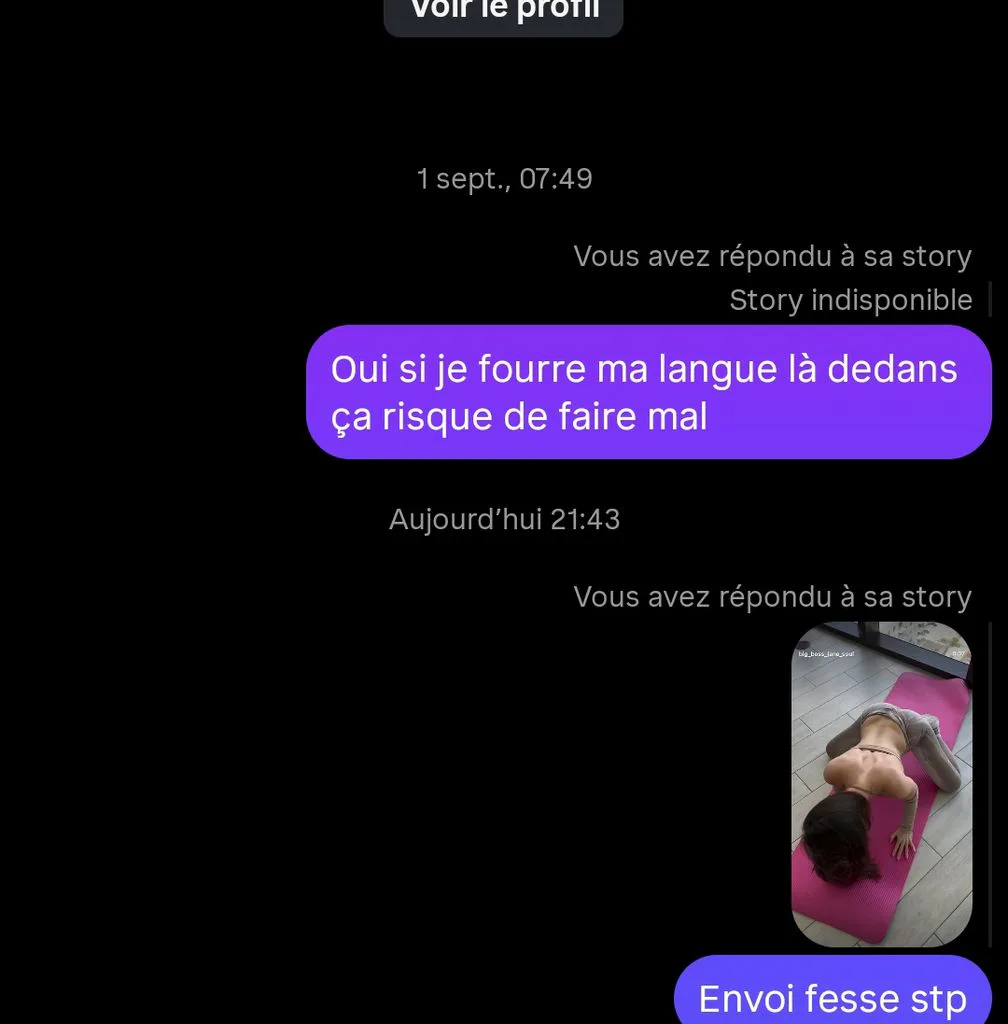Viewport: 1008px width, 1024px height.
Task: Open the Voir le profil button
Action: [x=503, y=13]
